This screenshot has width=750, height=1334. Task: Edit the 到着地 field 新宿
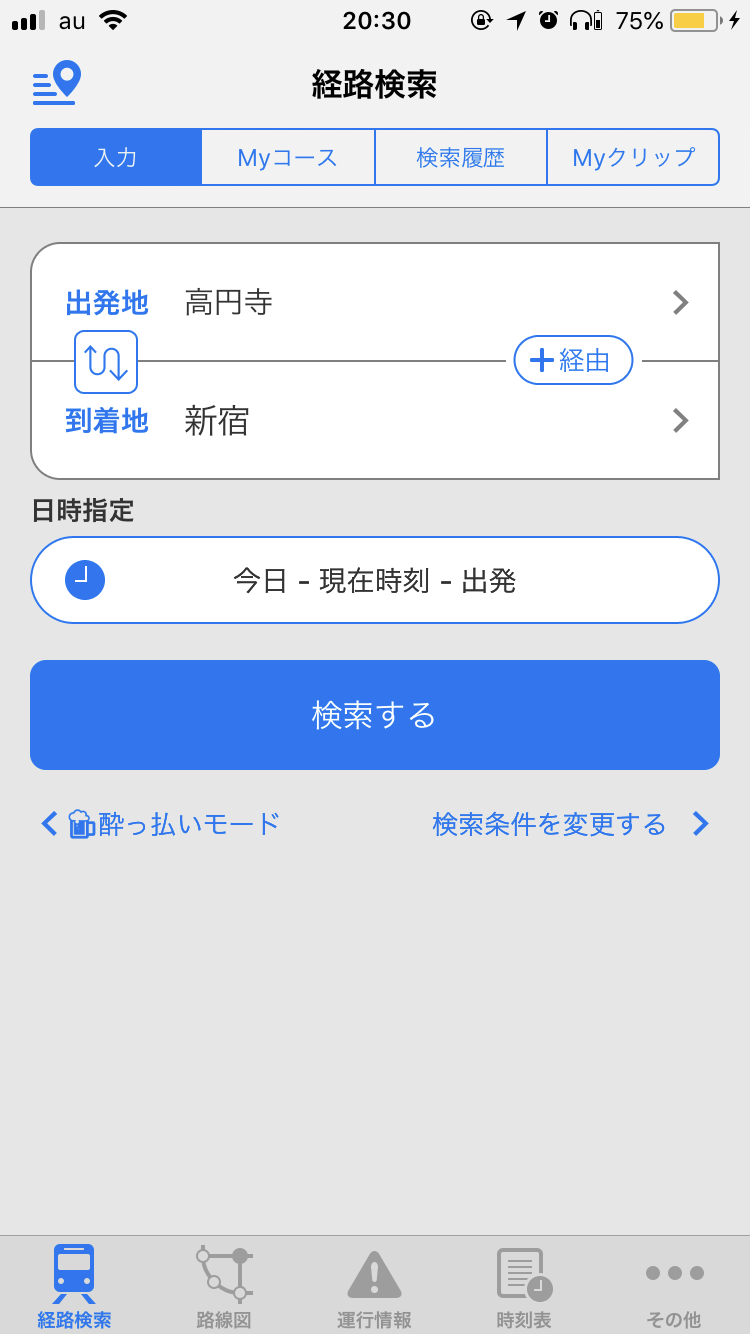[375, 420]
